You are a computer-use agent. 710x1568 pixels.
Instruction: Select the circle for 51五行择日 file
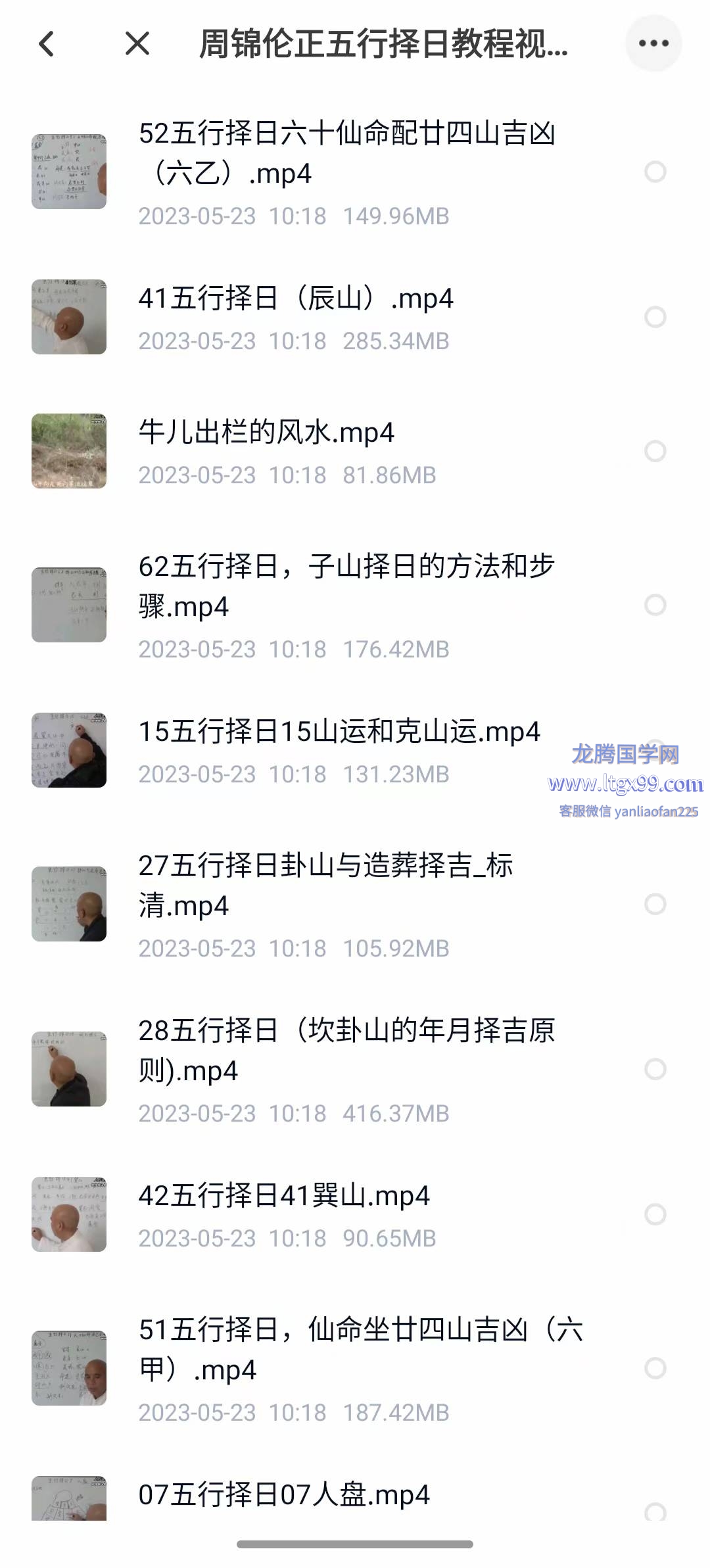point(655,1368)
